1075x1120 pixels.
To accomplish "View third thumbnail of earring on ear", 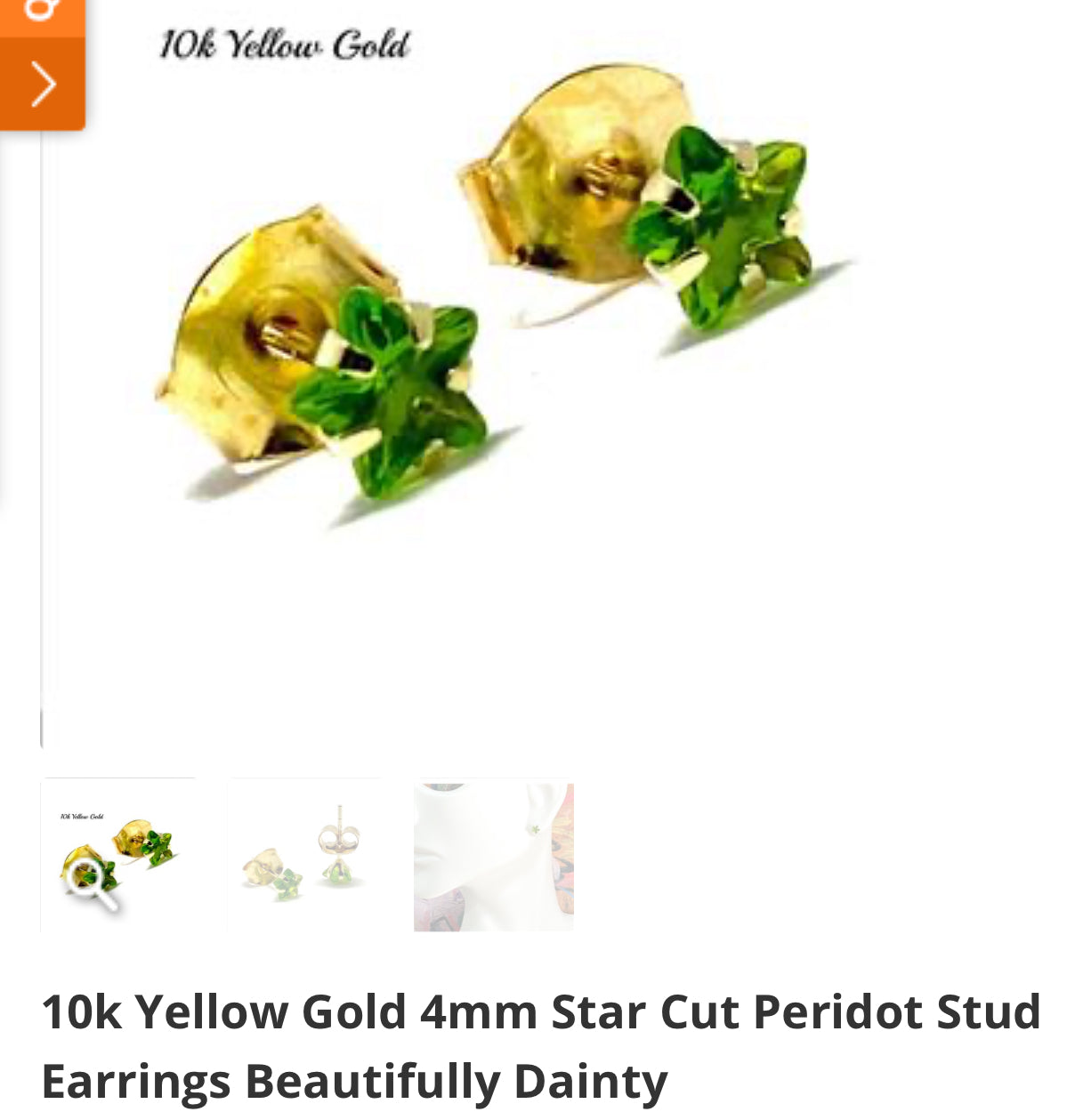I will (493, 857).
